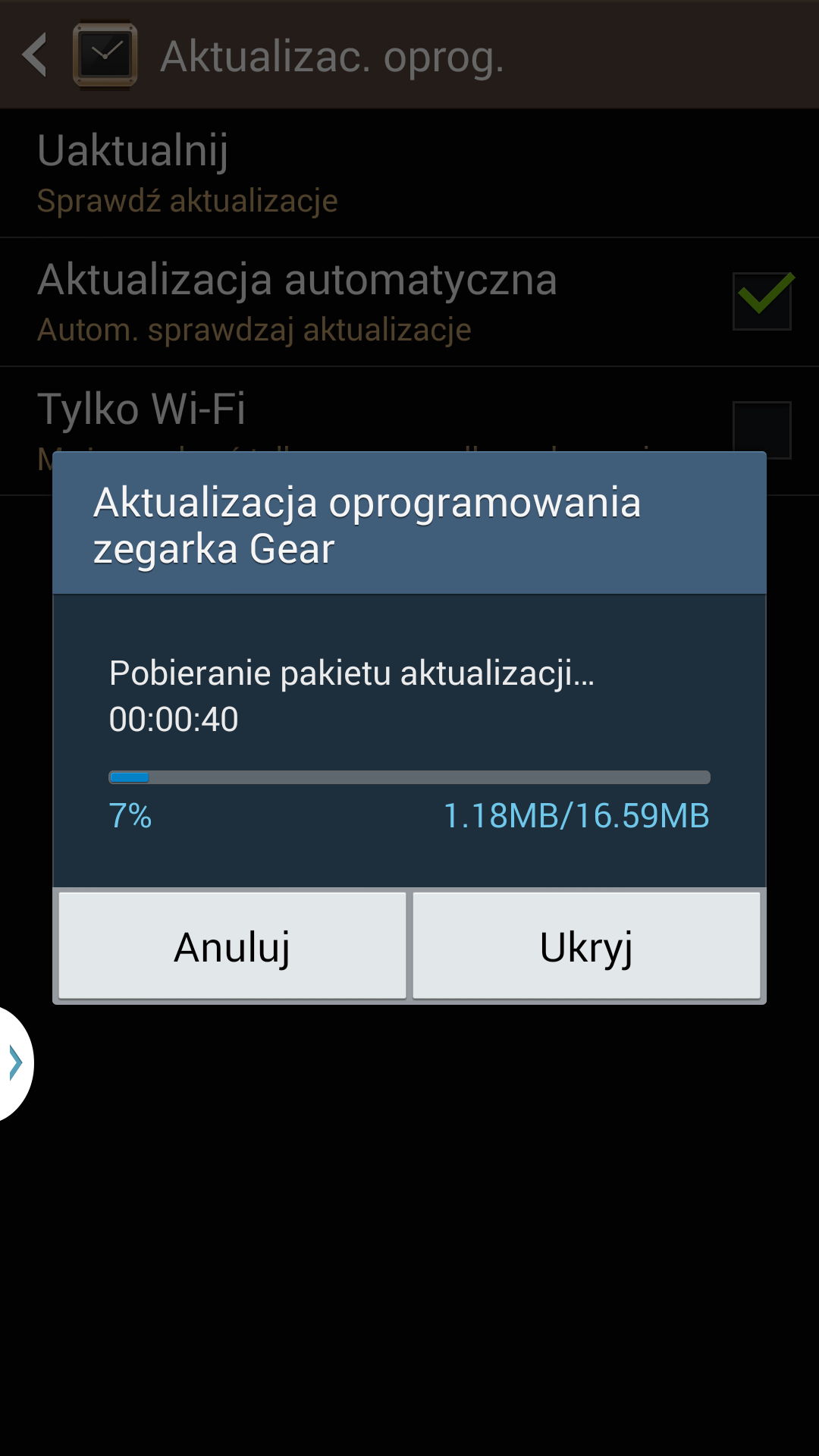Viewport: 819px width, 1456px height.
Task: Hide the download dialog with Ukryj
Action: click(586, 946)
